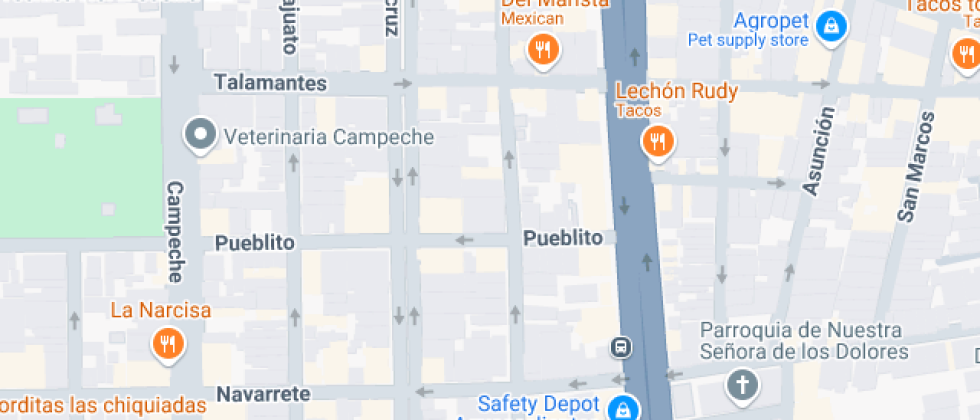Tap the Agropet pet supply store pin
The height and width of the screenshot is (420, 980).
click(x=829, y=28)
